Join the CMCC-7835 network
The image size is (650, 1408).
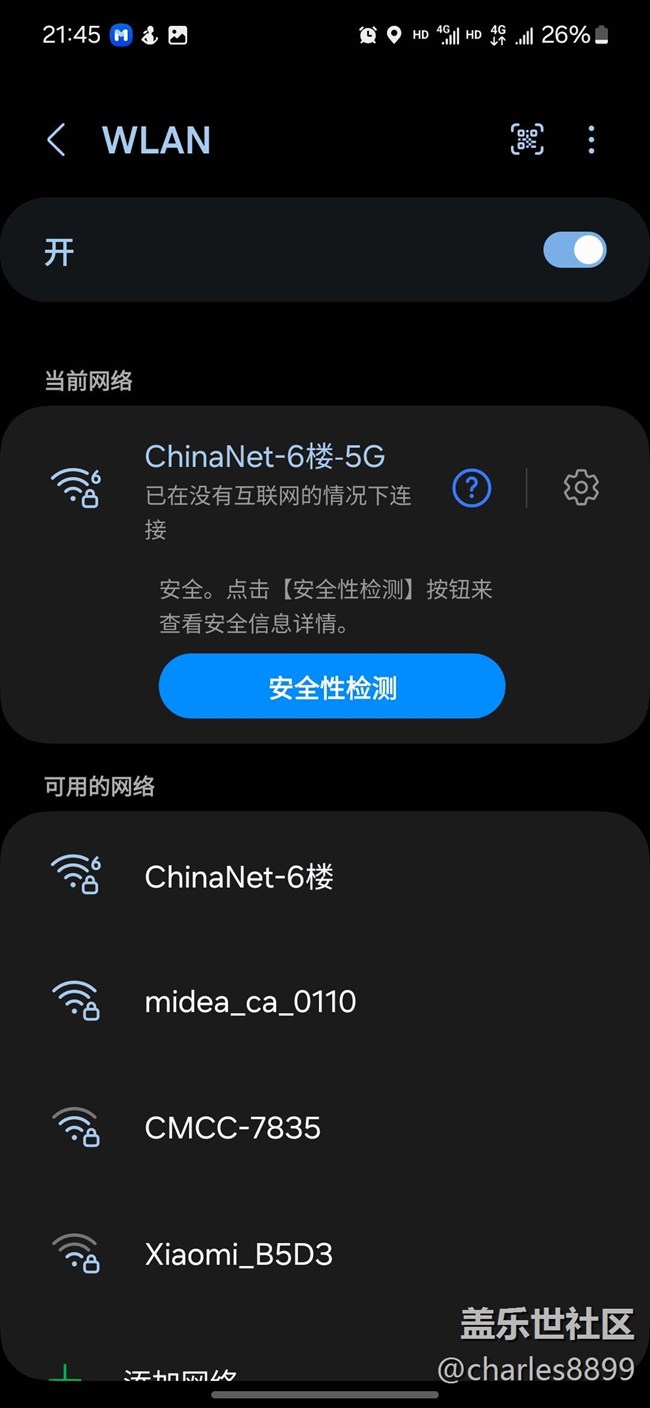(233, 1128)
